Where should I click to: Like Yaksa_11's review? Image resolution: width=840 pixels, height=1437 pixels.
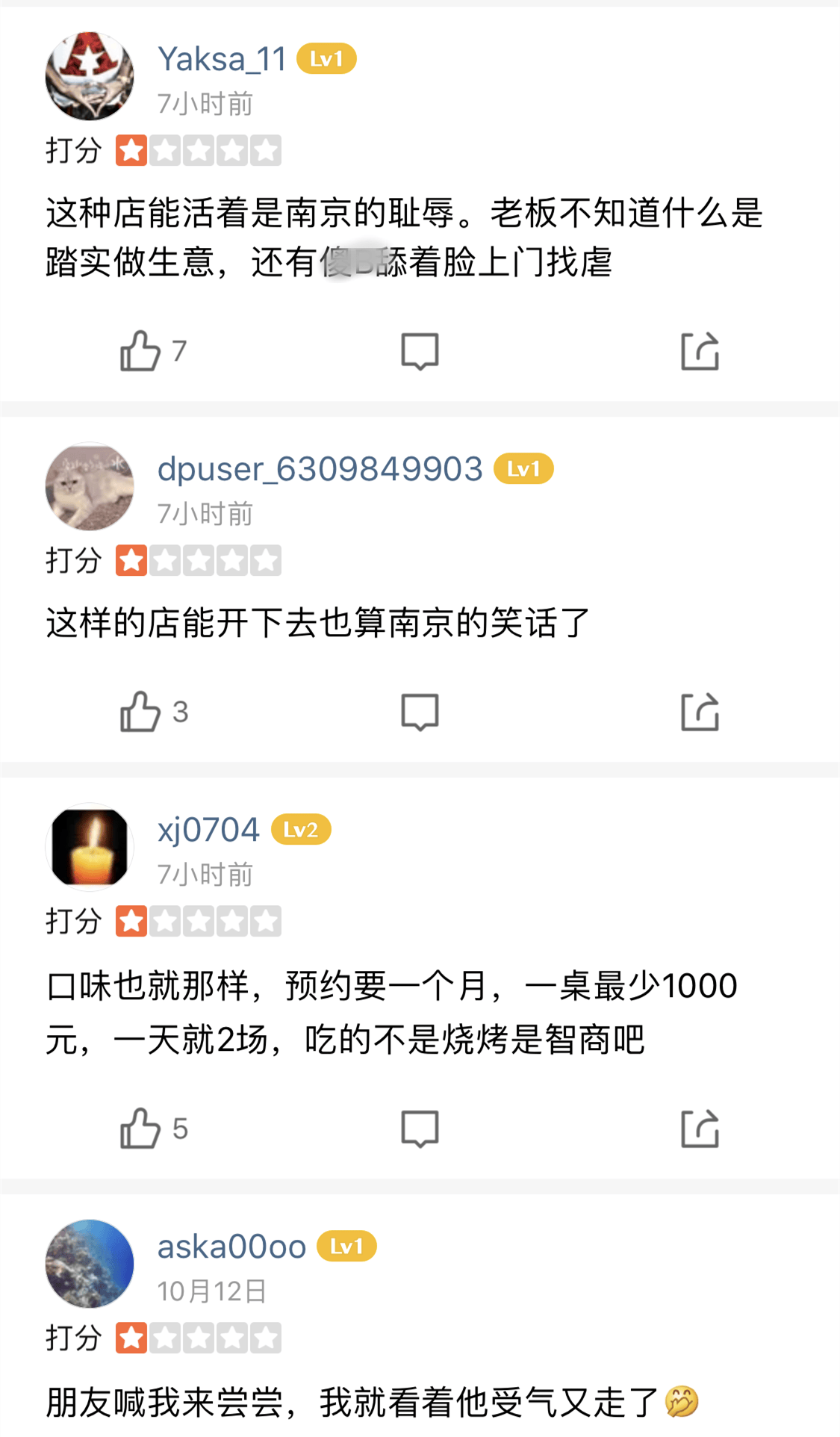point(140,351)
